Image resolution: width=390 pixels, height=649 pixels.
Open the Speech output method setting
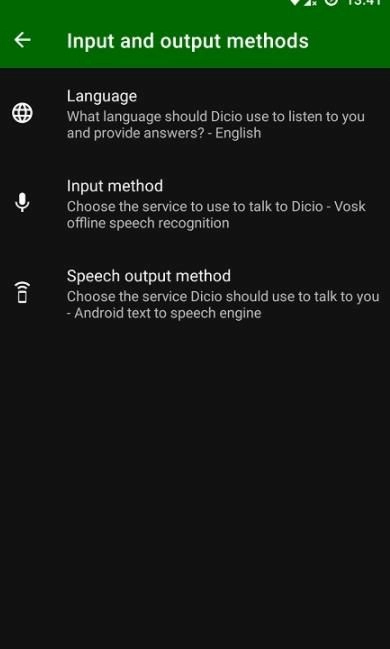click(195, 294)
